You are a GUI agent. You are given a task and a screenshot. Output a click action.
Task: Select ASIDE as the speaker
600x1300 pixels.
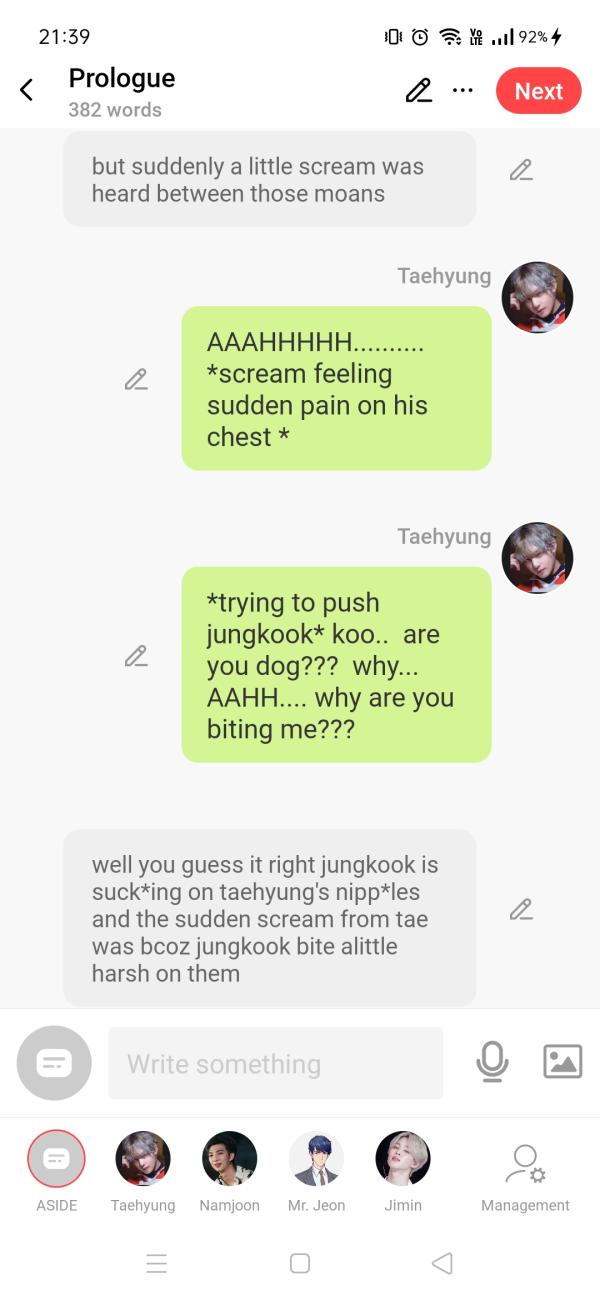click(x=56, y=1159)
